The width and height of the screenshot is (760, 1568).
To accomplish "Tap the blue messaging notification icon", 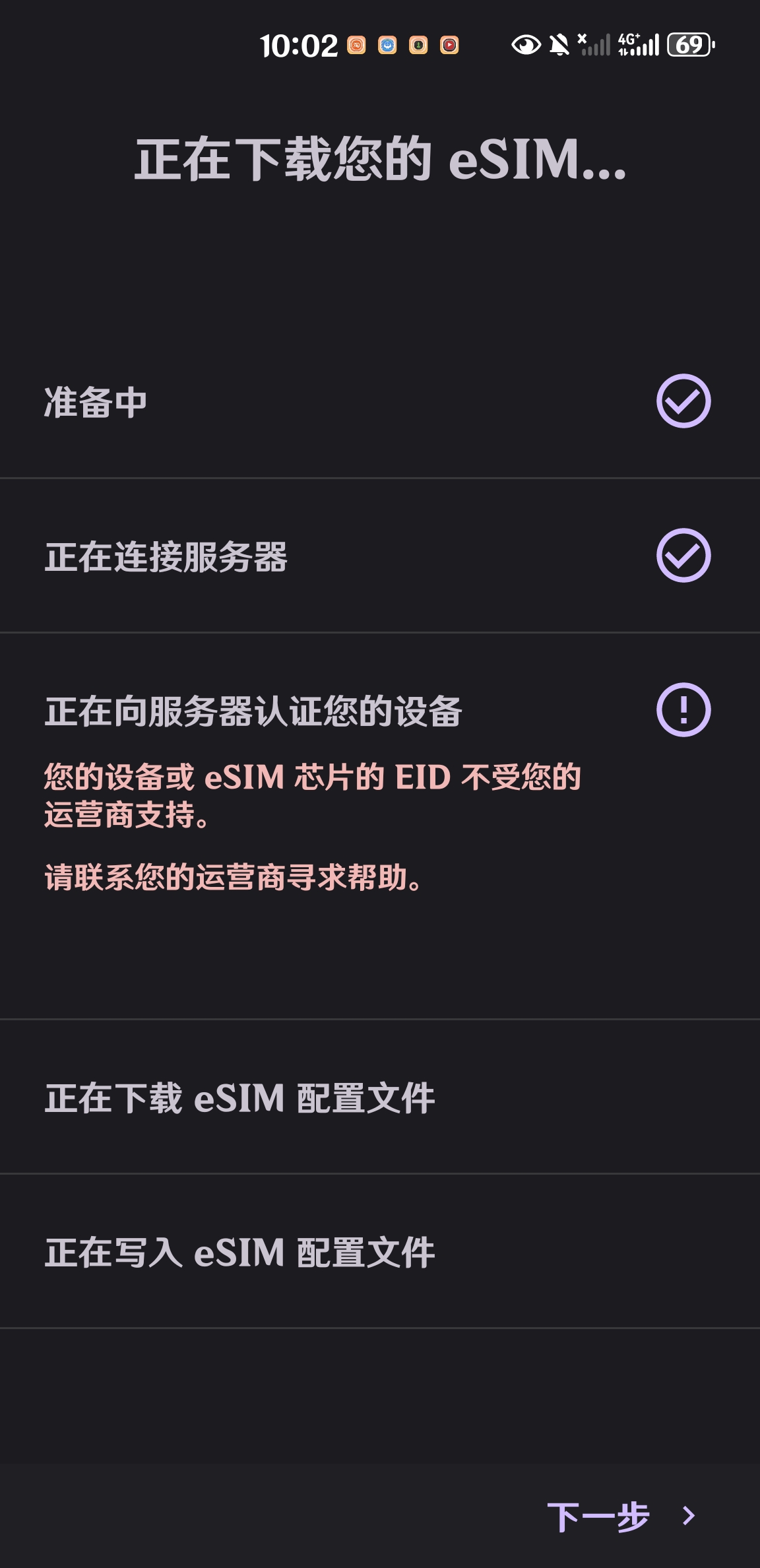I will coord(387,46).
